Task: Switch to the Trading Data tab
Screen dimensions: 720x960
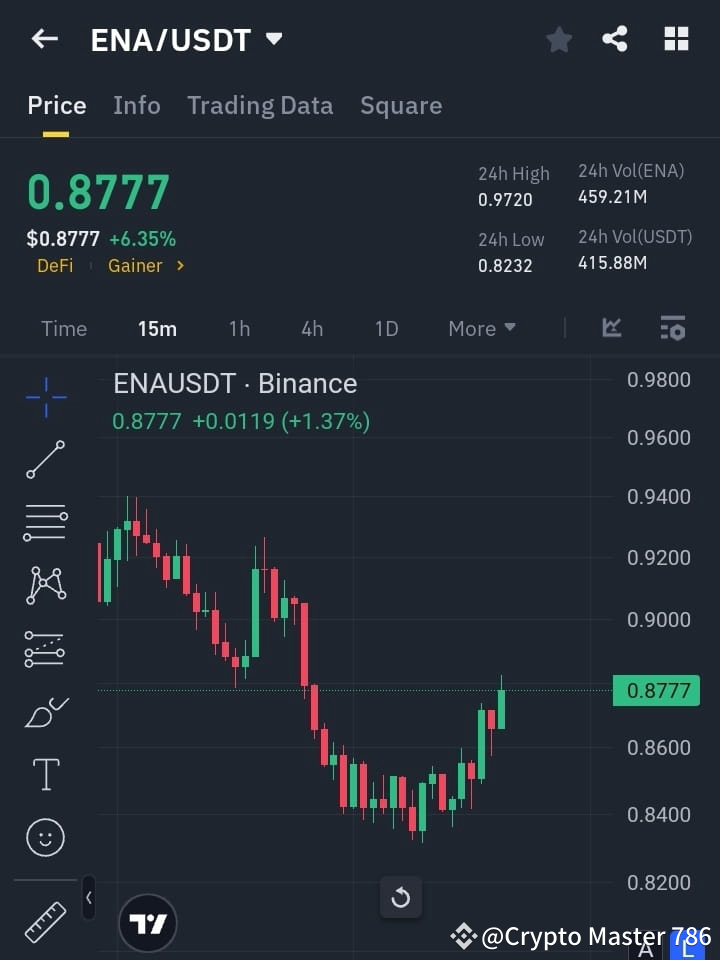Action: tap(260, 105)
